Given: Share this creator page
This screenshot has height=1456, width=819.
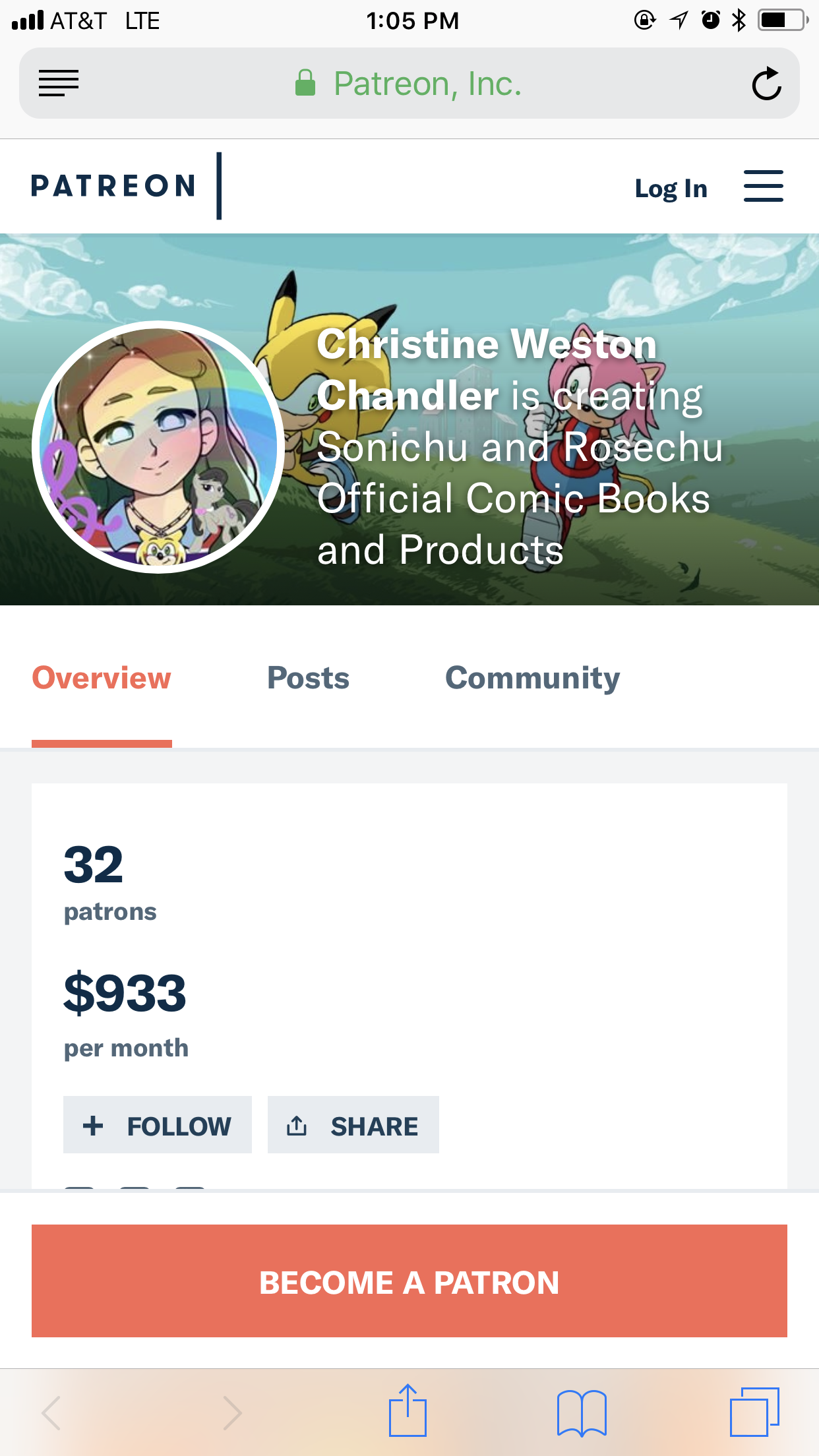Looking at the screenshot, I should 353,1125.
